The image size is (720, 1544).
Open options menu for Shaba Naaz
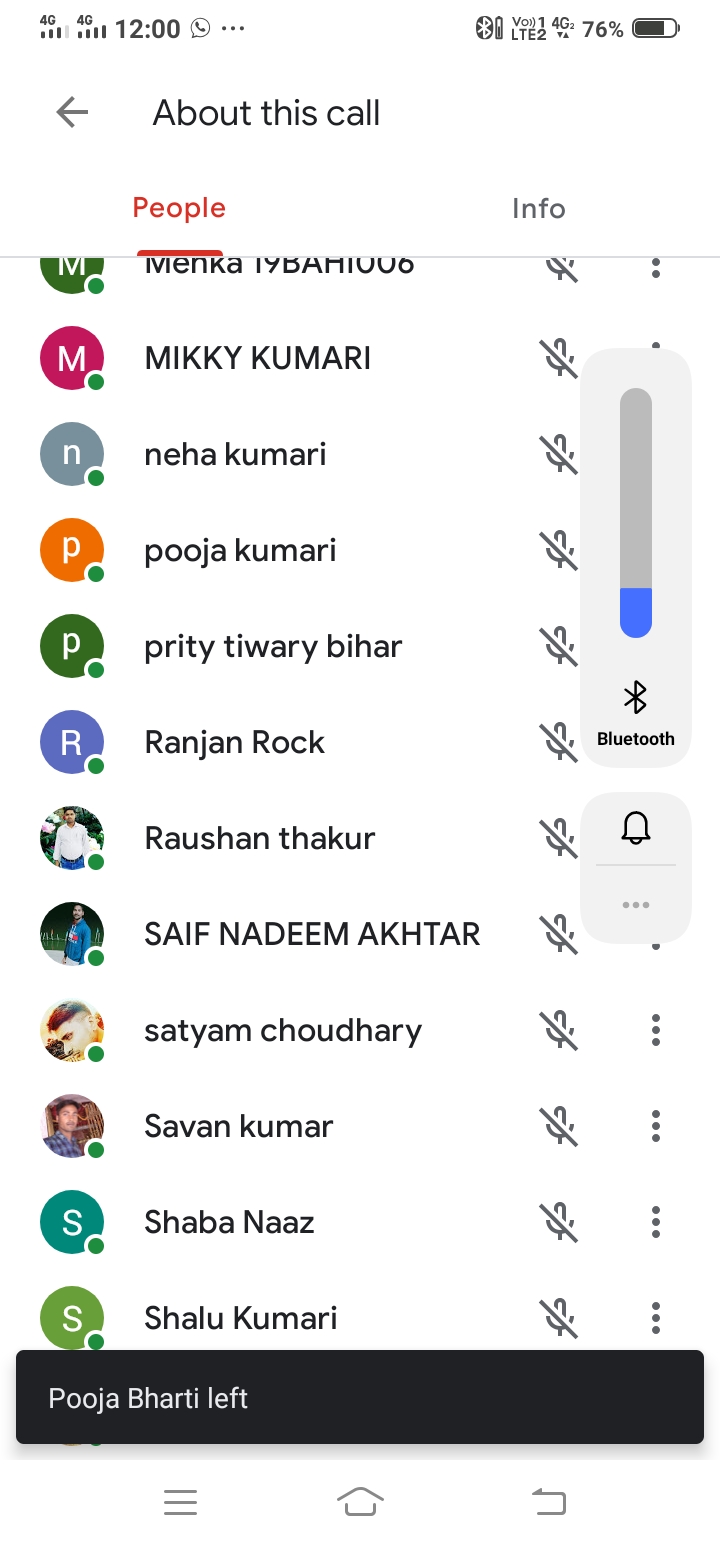(656, 1222)
